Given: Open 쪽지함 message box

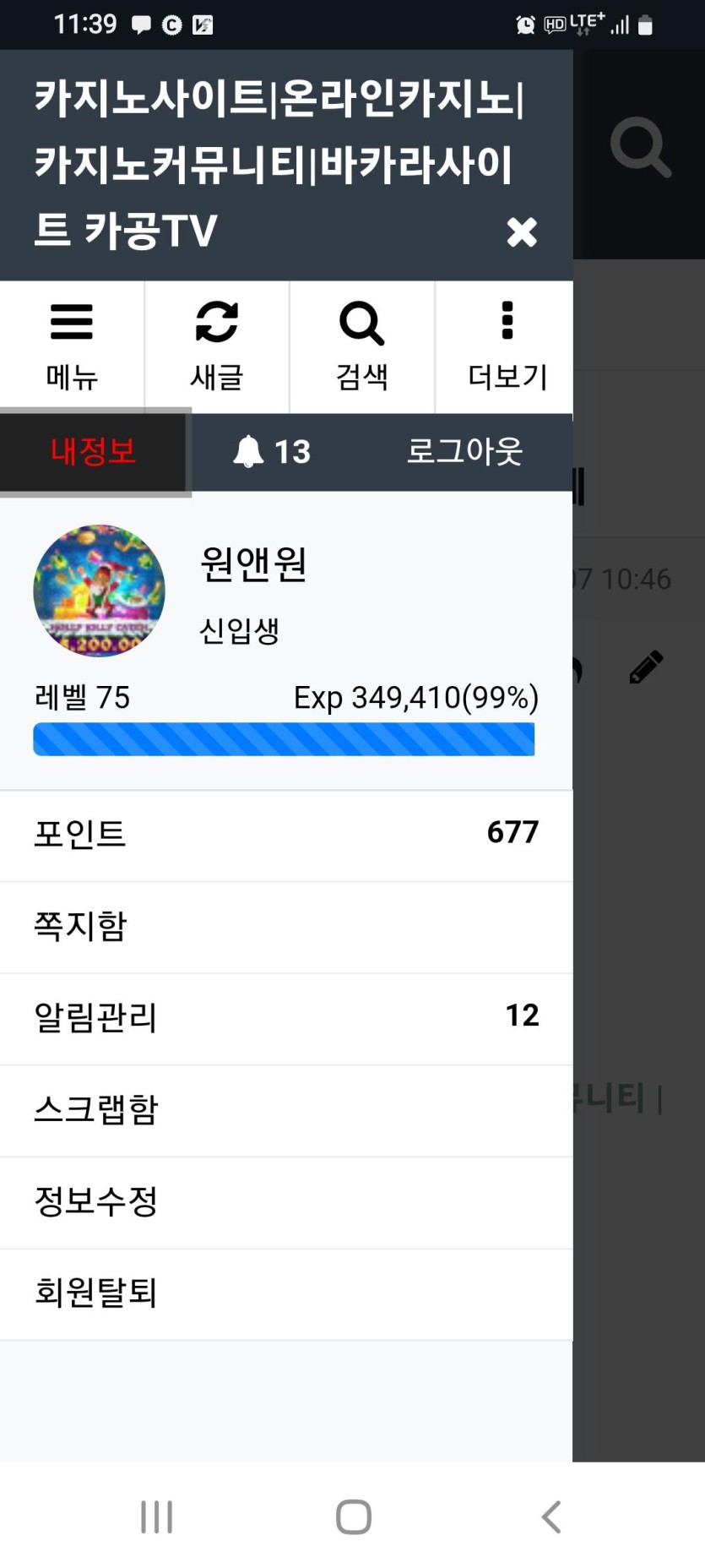Looking at the screenshot, I should [286, 927].
